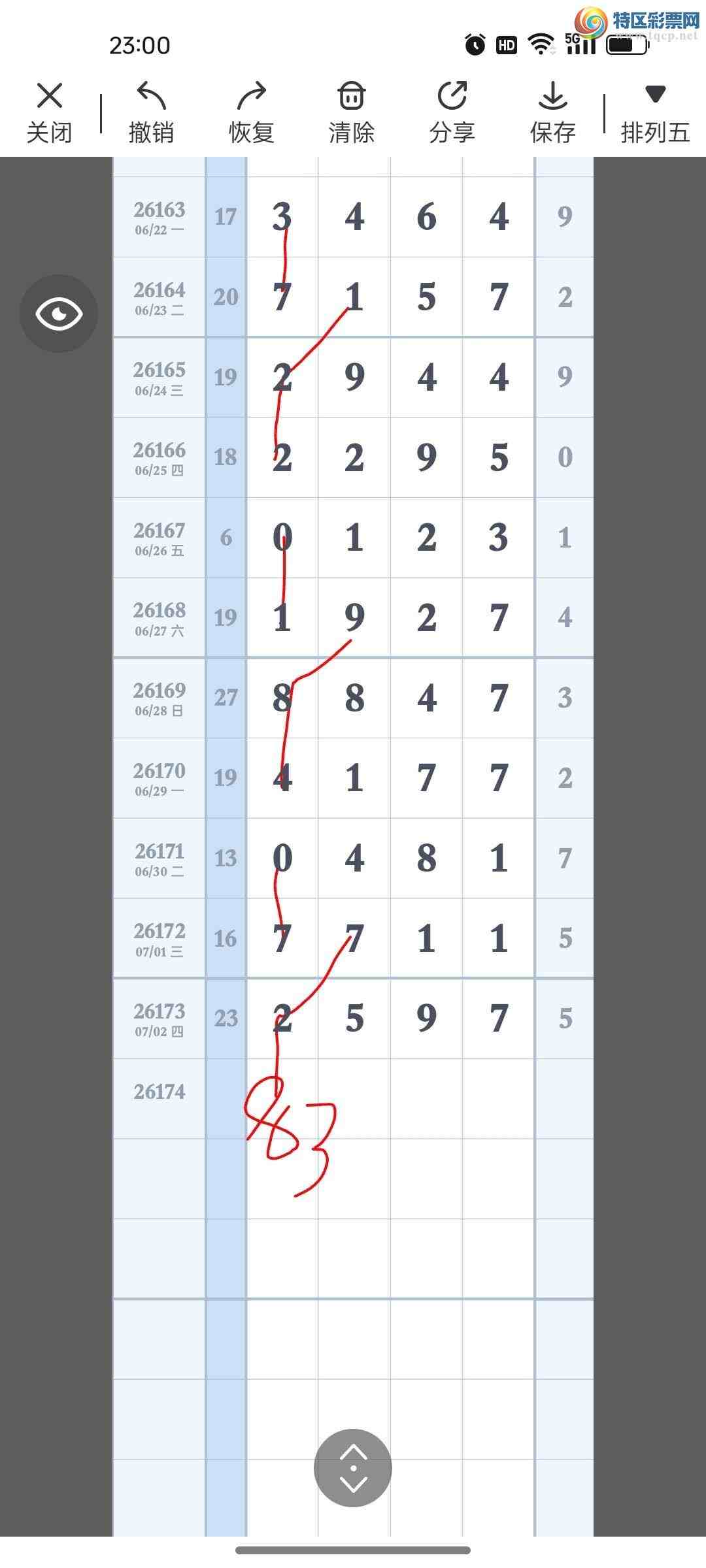The height and width of the screenshot is (1568, 706).
Task: Close the drawing editor with 关闭
Action: (50, 113)
